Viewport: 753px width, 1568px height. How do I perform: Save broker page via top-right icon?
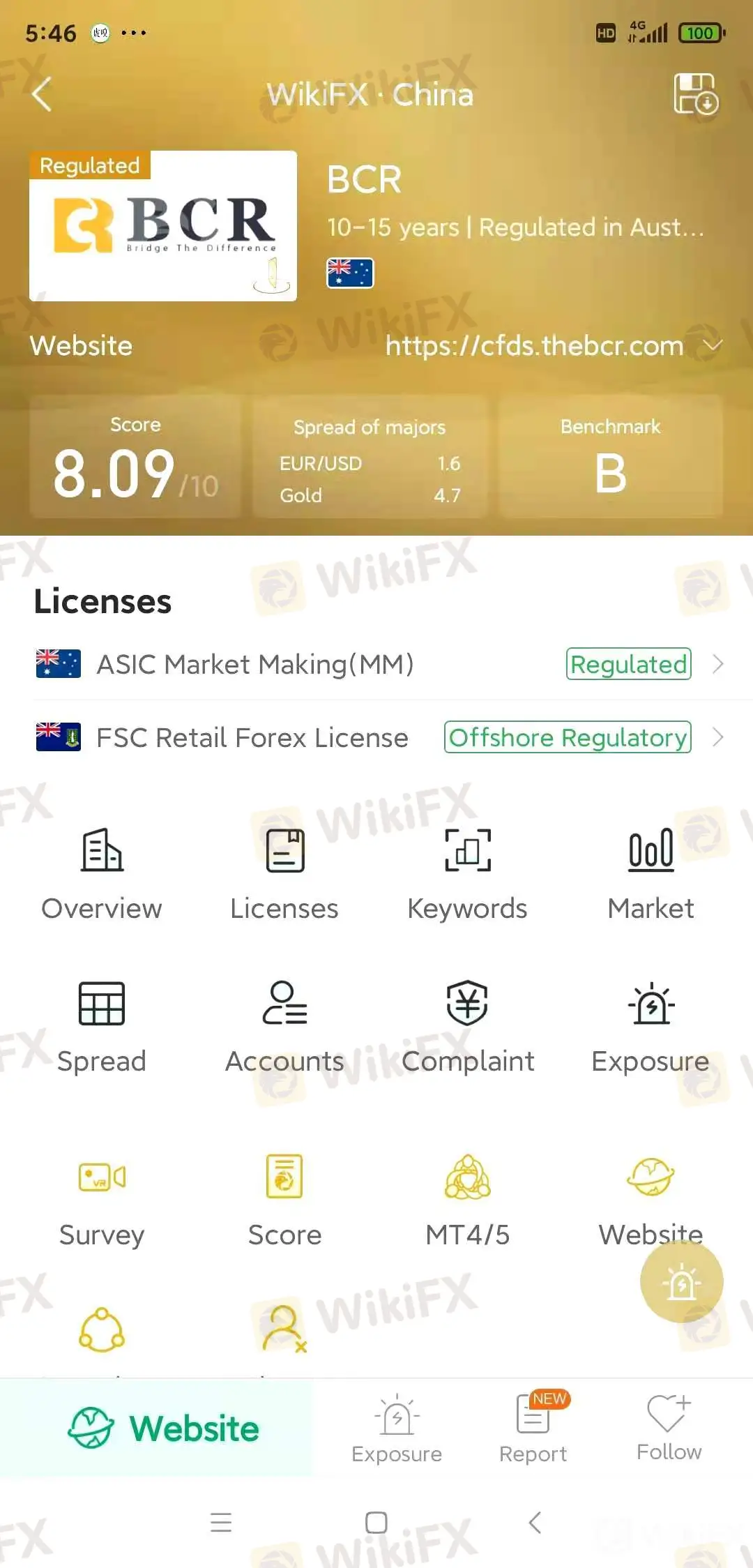(695, 93)
